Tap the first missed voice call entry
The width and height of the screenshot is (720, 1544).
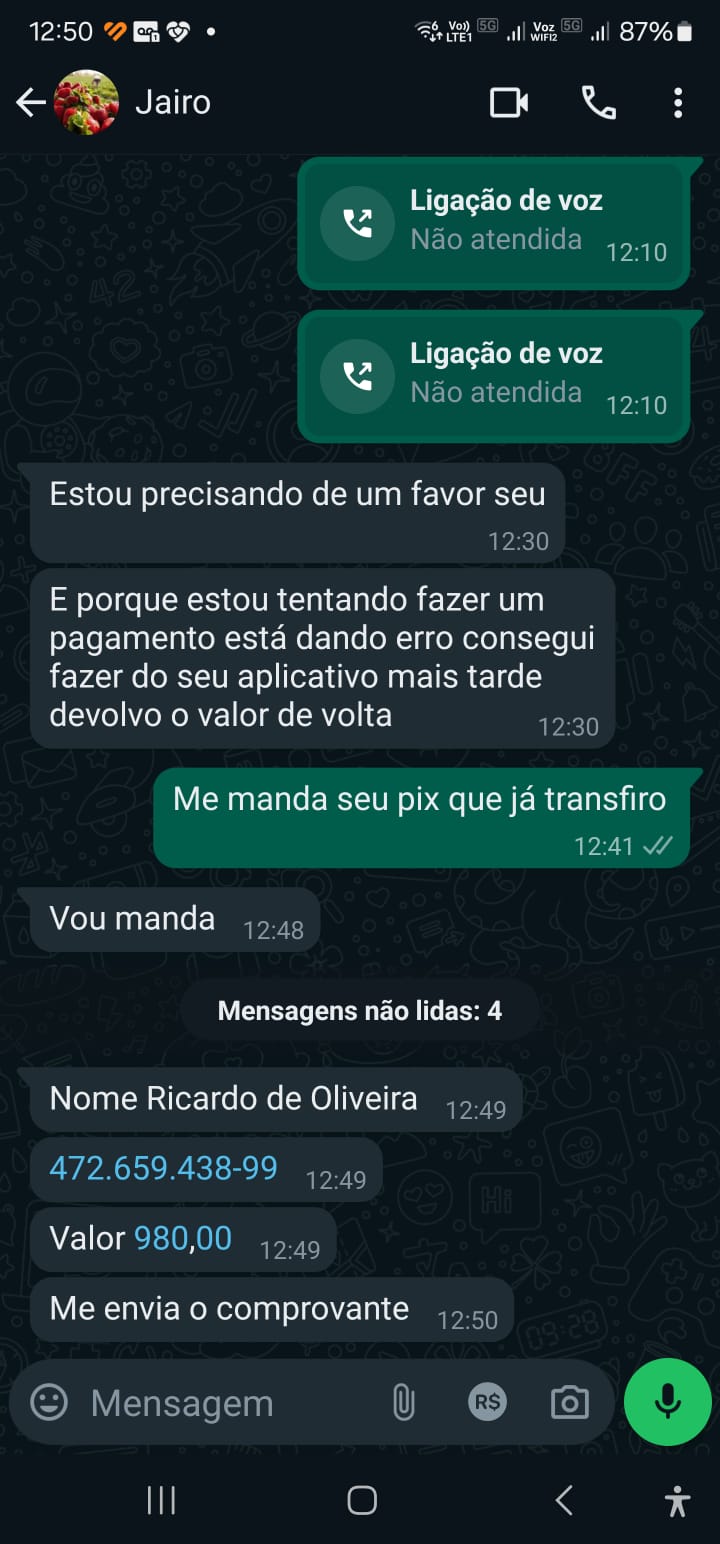coord(494,222)
